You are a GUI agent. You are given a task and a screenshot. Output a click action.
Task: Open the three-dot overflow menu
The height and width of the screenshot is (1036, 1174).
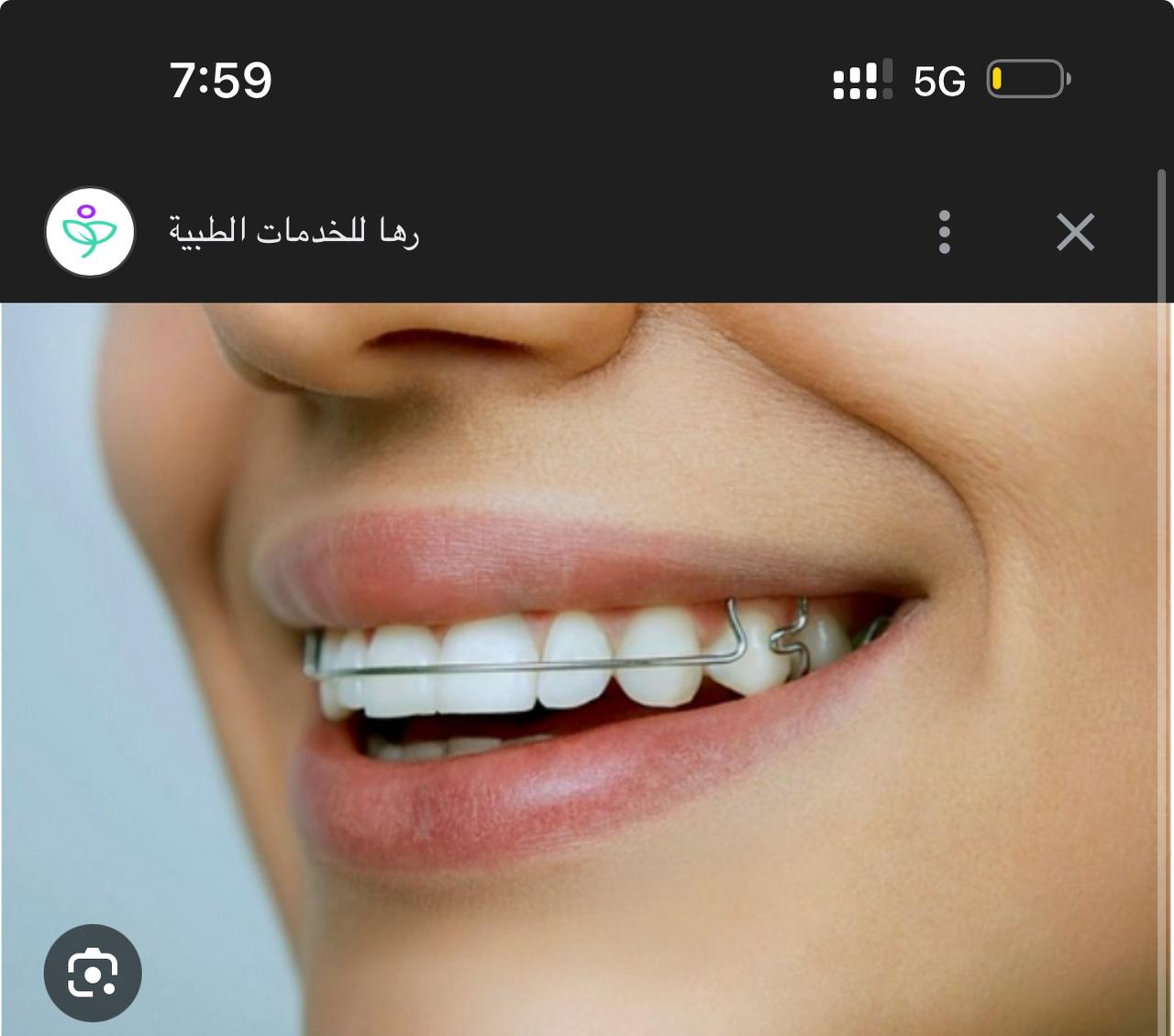coord(945,232)
